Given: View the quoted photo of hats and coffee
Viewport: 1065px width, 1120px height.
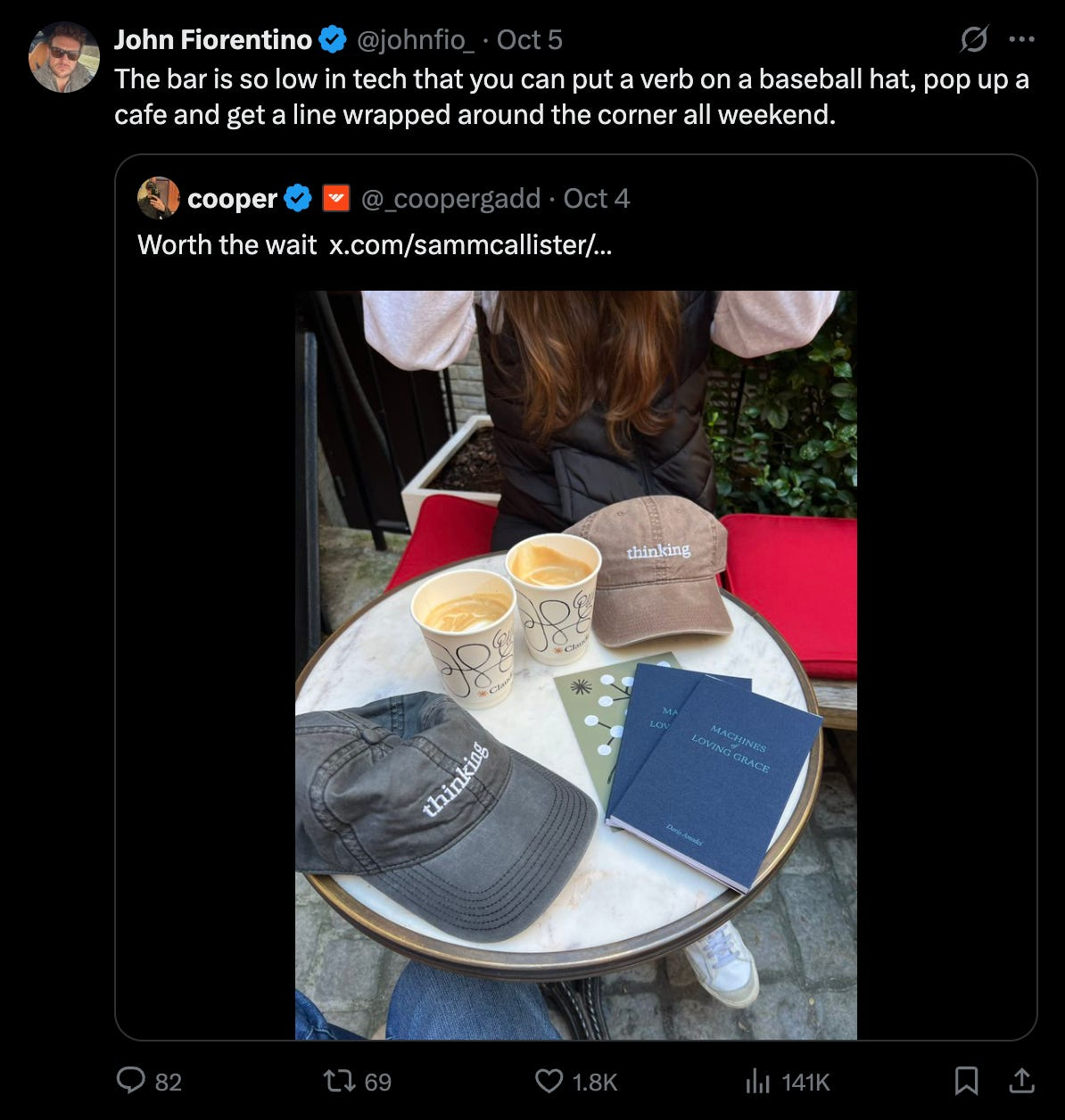Looking at the screenshot, I should click(x=575, y=664).
